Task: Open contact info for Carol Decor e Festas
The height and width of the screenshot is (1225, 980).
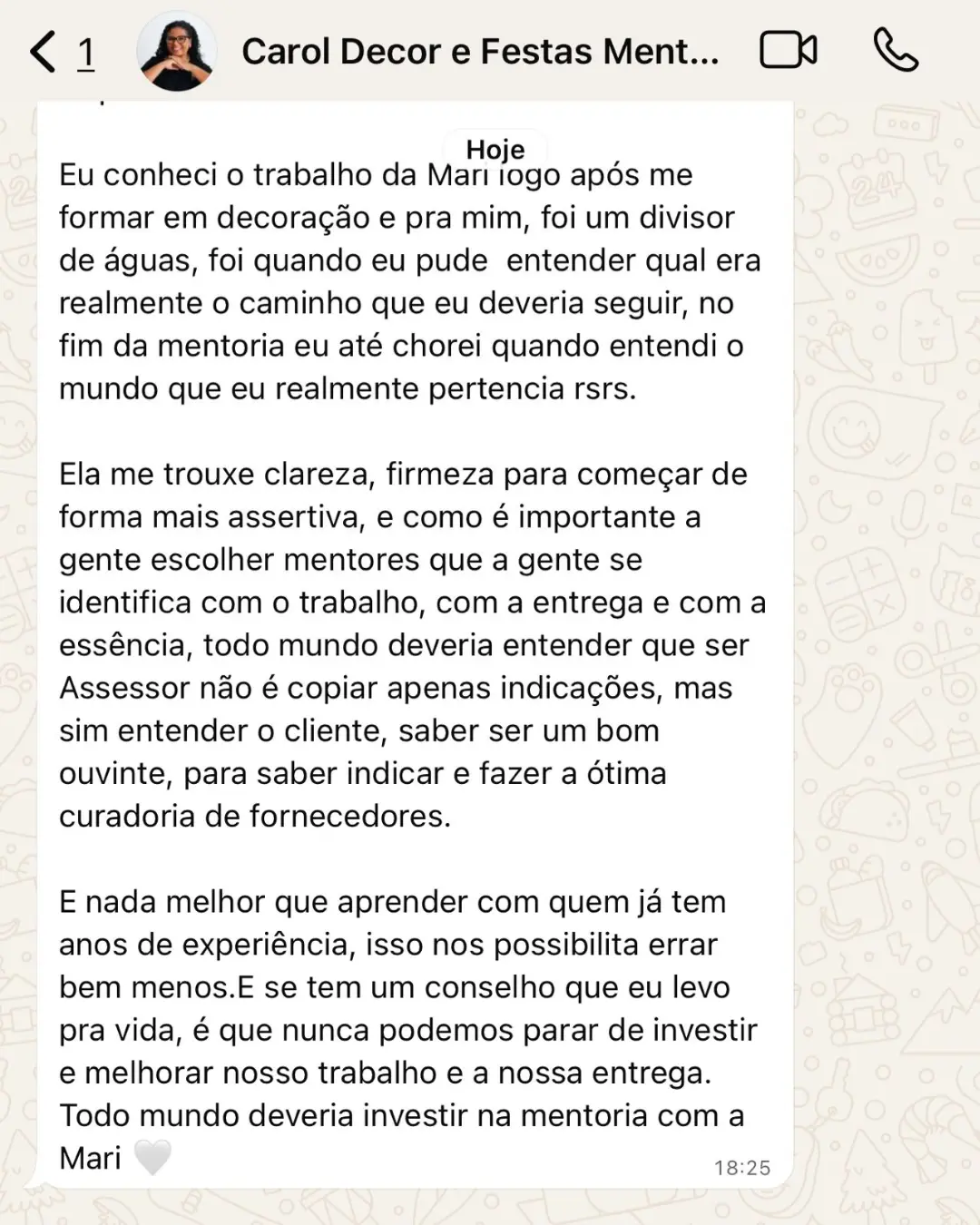Action: tap(479, 52)
